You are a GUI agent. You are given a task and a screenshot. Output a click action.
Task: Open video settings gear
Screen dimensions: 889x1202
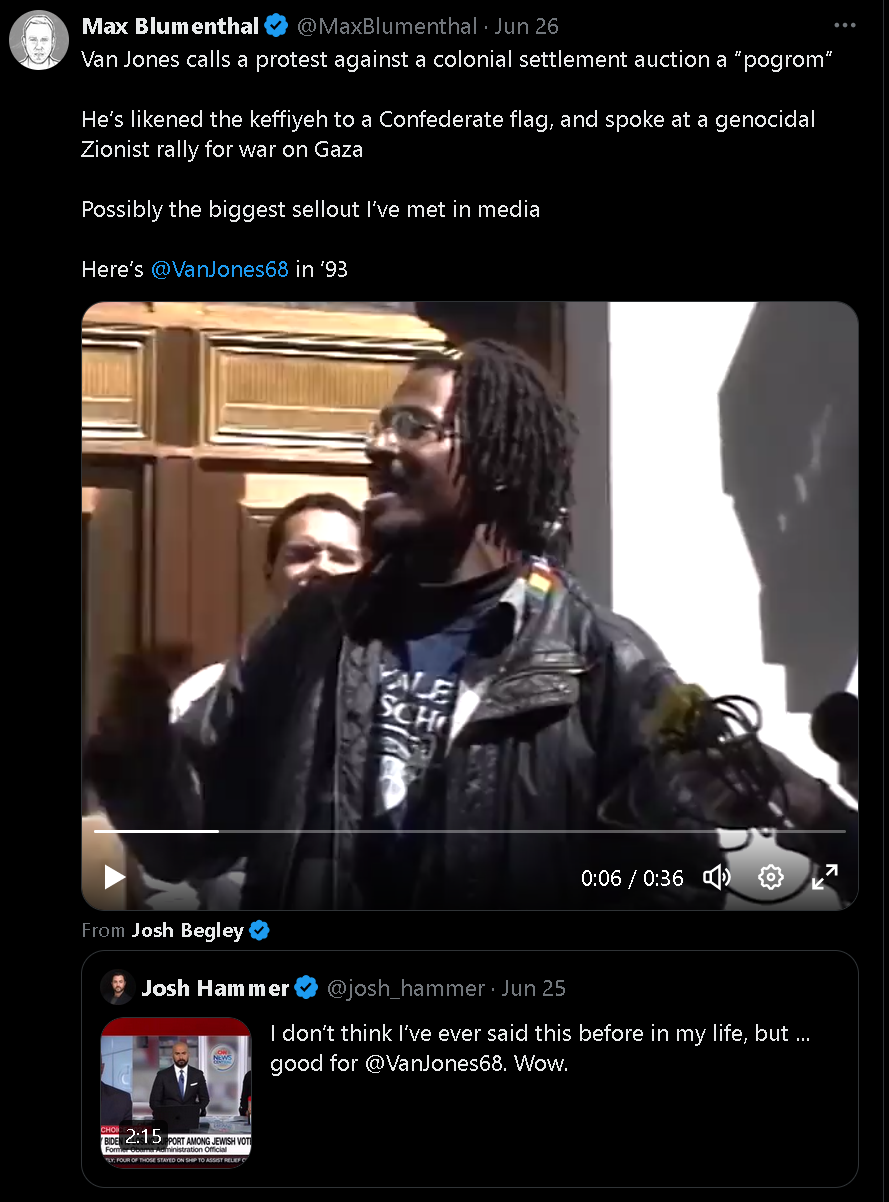click(x=770, y=878)
